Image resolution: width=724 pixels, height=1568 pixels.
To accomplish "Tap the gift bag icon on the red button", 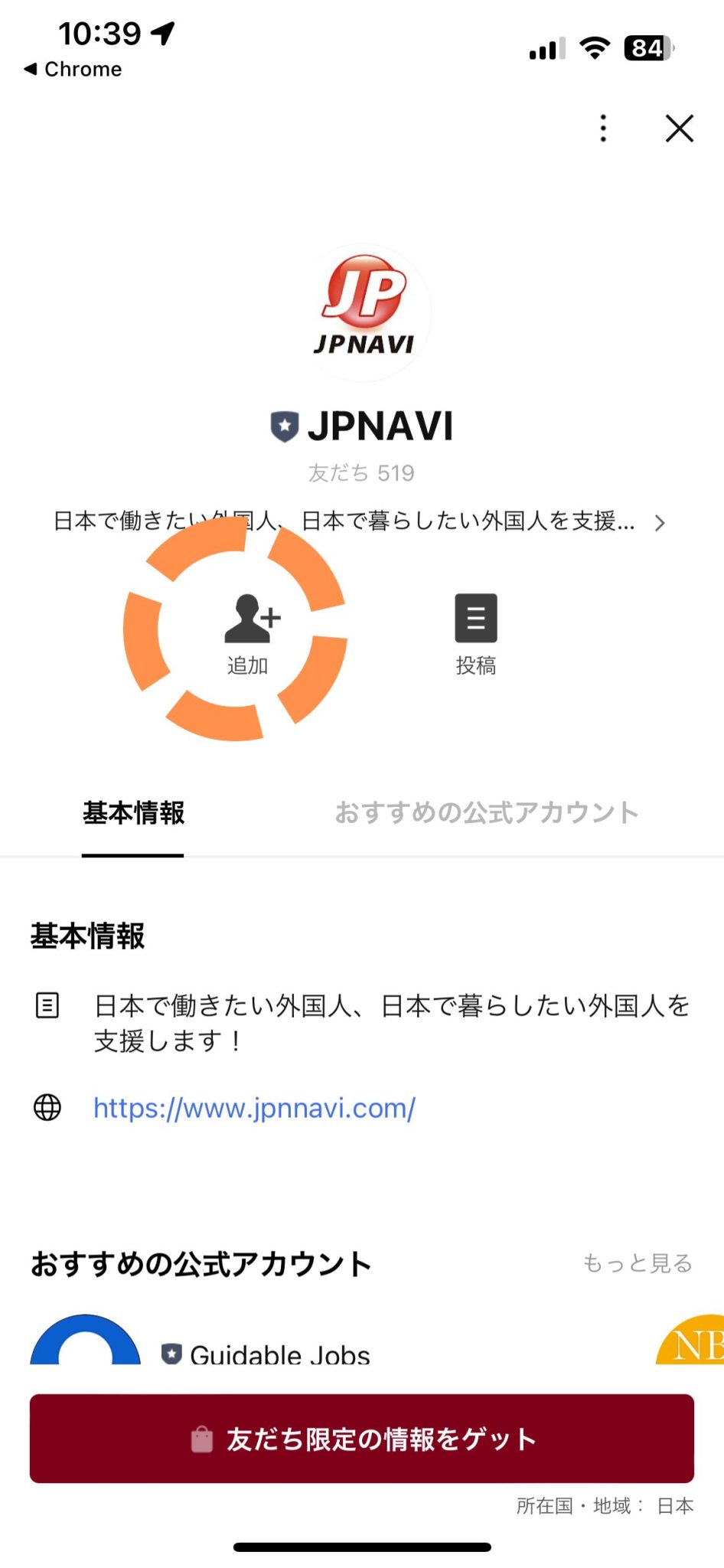I will point(201,1438).
